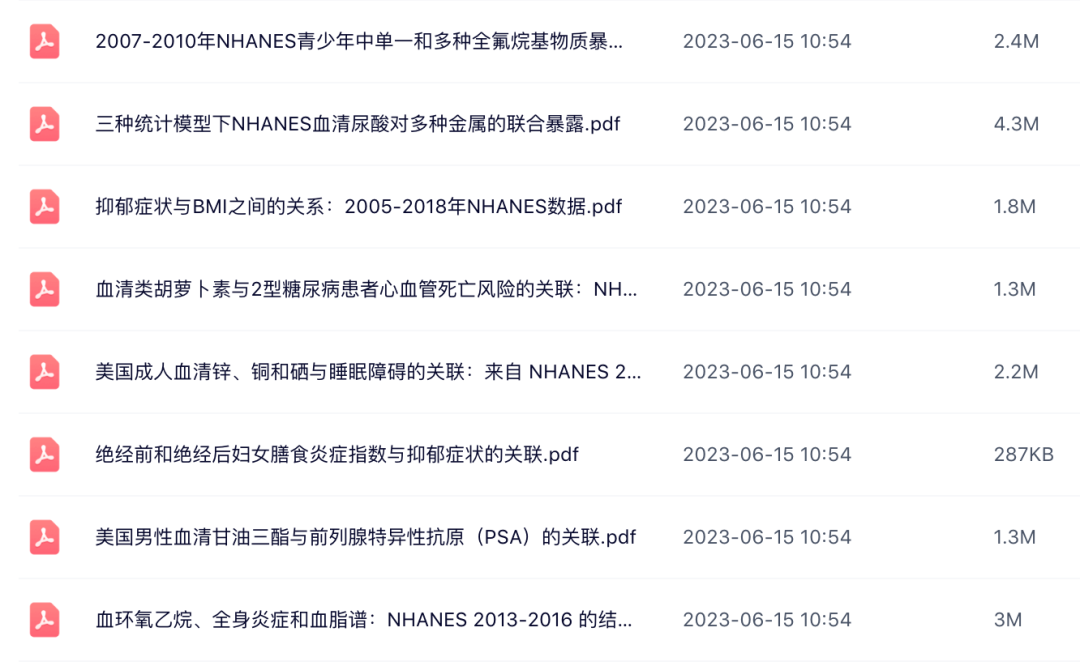Tap the 血环氧乙烷、全身炎症和血脂谱 file
The height and width of the screenshot is (666, 1080).
click(x=364, y=620)
